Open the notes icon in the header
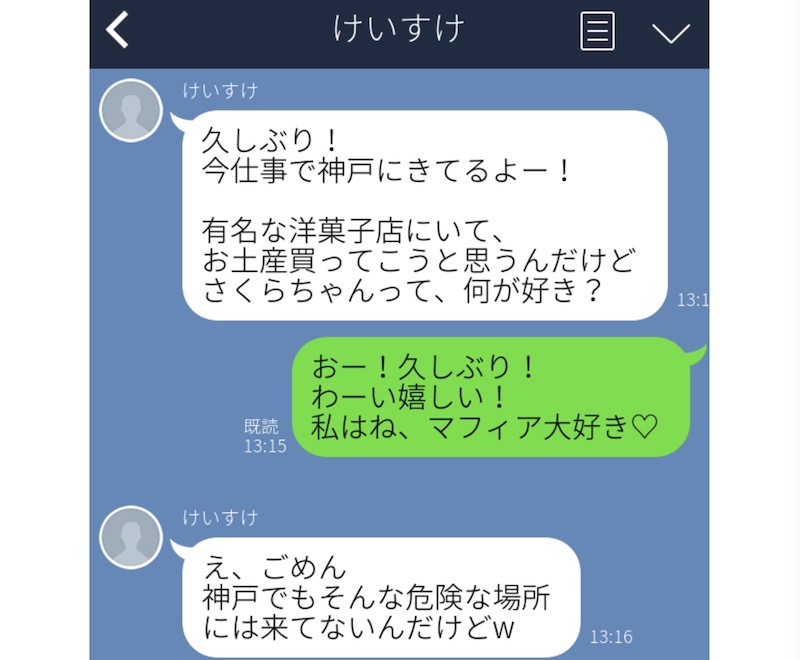The height and width of the screenshot is (660, 800). coord(597,31)
